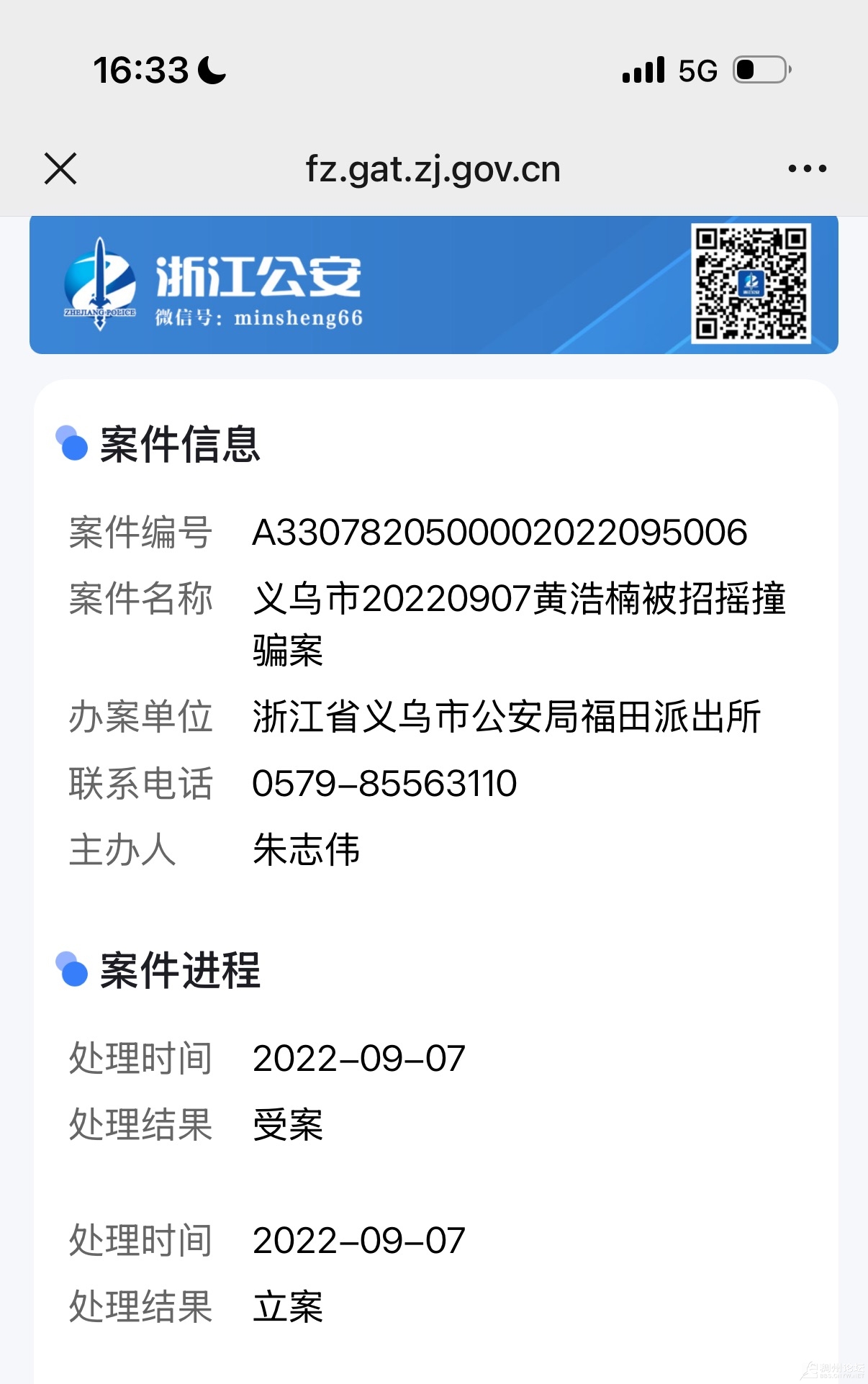The image size is (868, 1384).
Task: Scan the QR code in the banner
Action: 751,284
